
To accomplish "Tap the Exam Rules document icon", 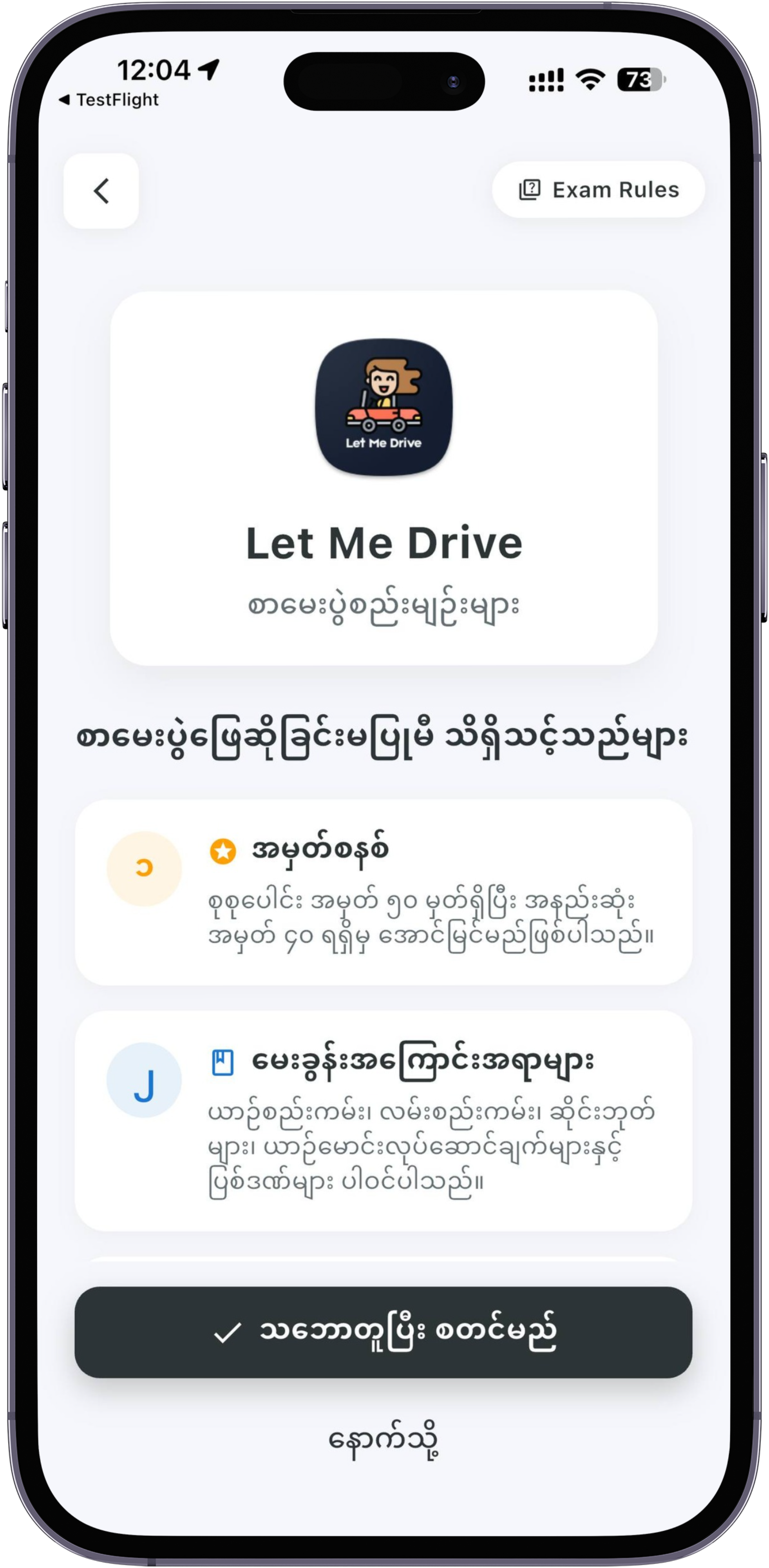I will pyautogui.click(x=529, y=189).
